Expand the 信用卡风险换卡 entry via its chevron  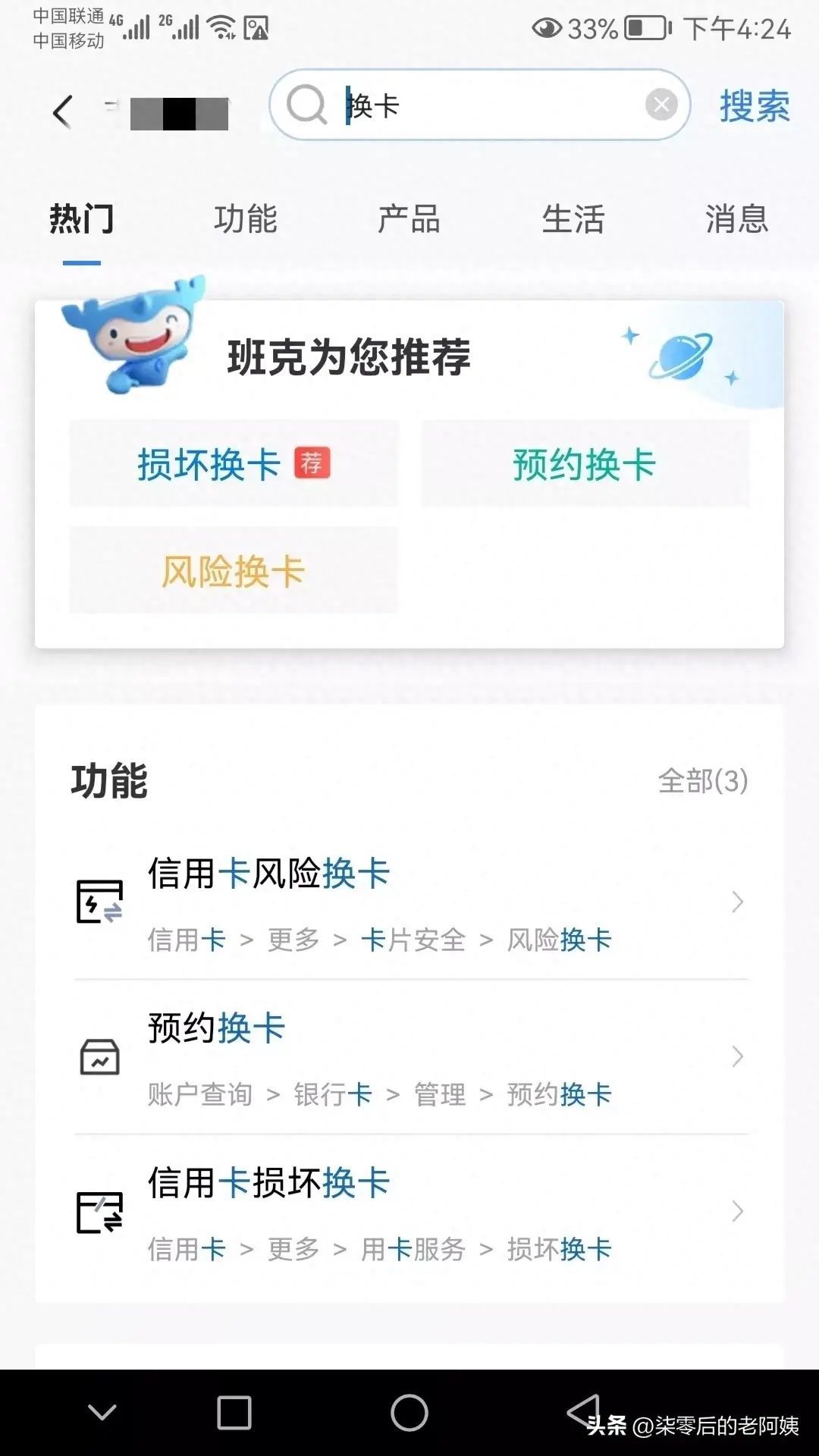click(736, 902)
